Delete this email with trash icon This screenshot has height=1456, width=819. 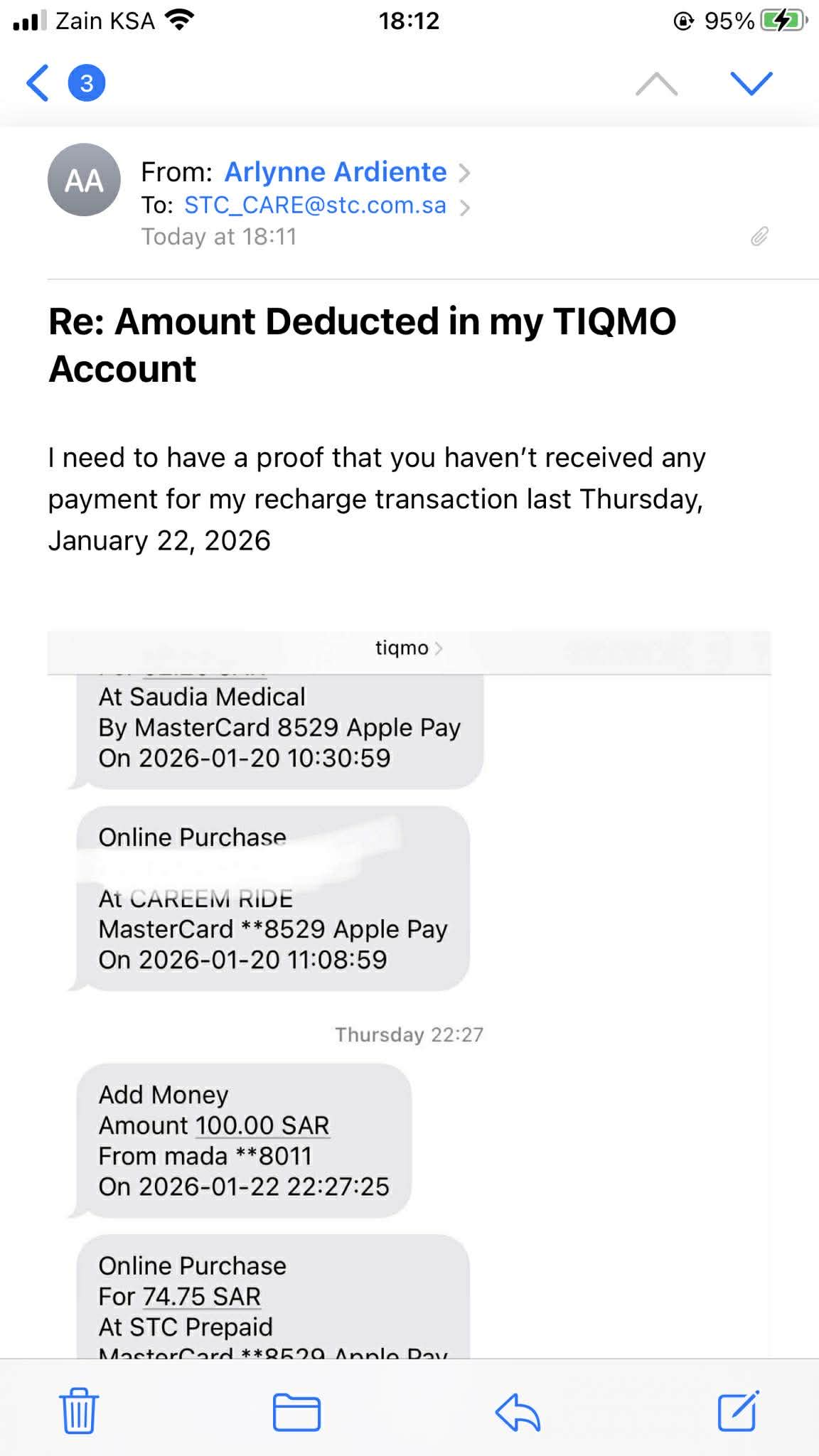click(79, 1410)
